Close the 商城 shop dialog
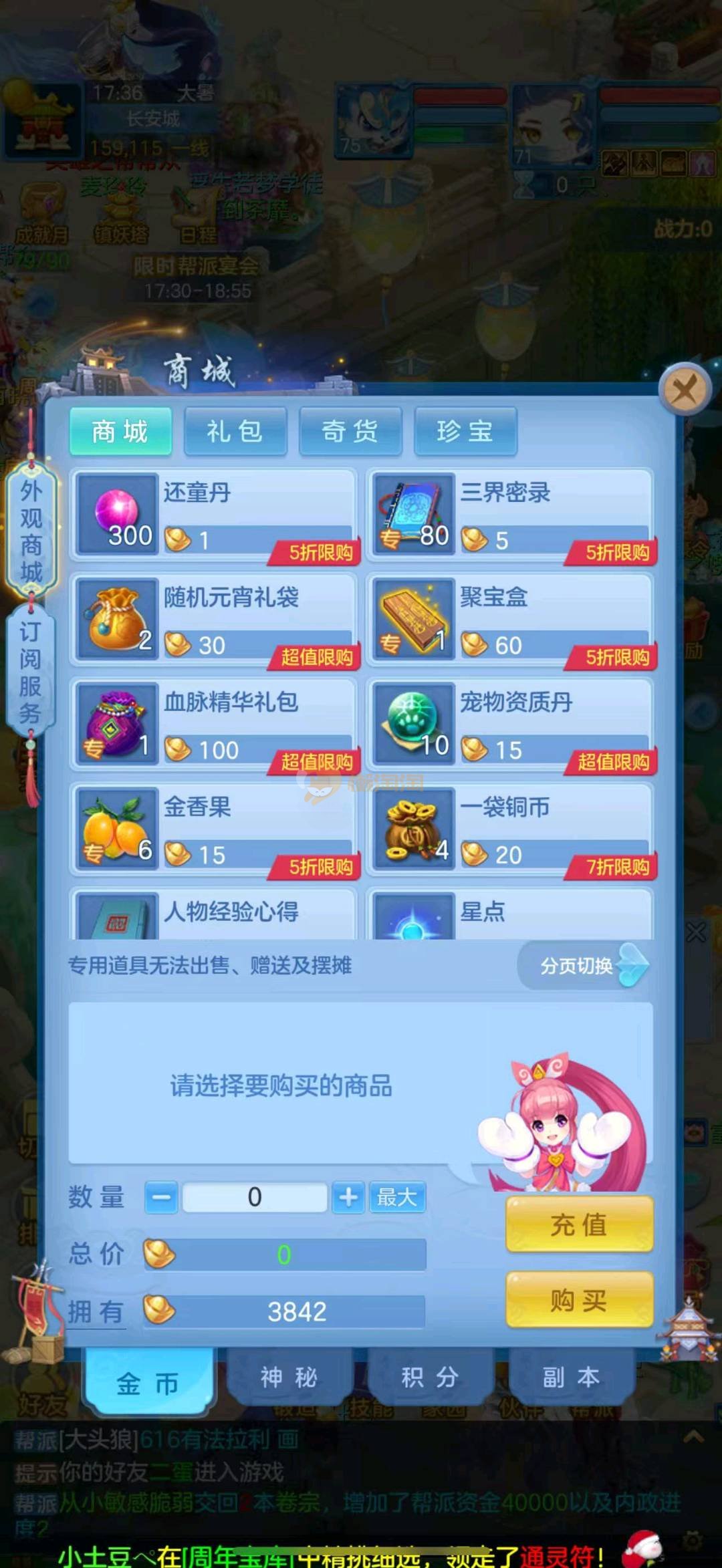This screenshot has height=1568, width=722. click(684, 388)
